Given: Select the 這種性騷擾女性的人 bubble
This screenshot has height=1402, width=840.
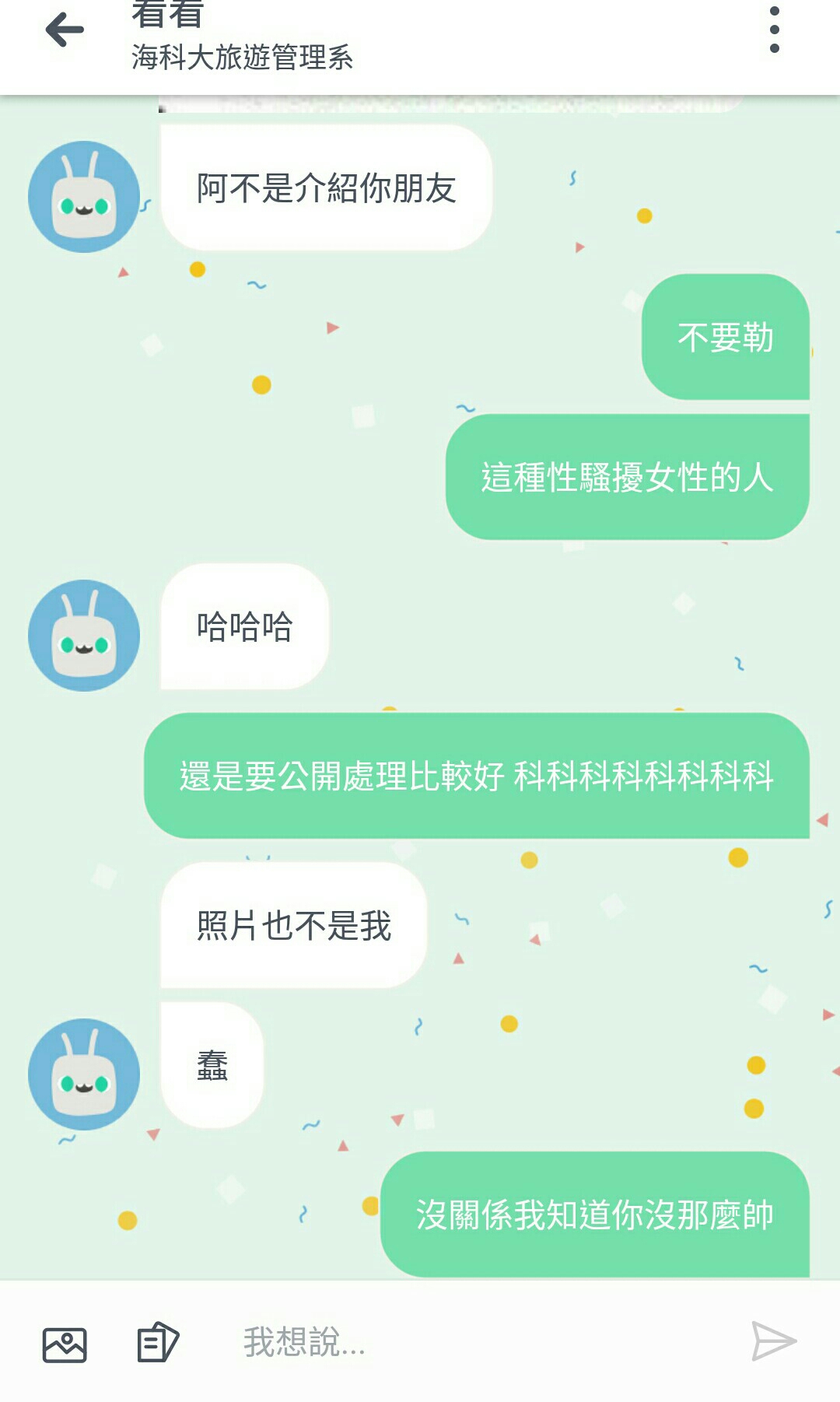Looking at the screenshot, I should click(x=622, y=478).
